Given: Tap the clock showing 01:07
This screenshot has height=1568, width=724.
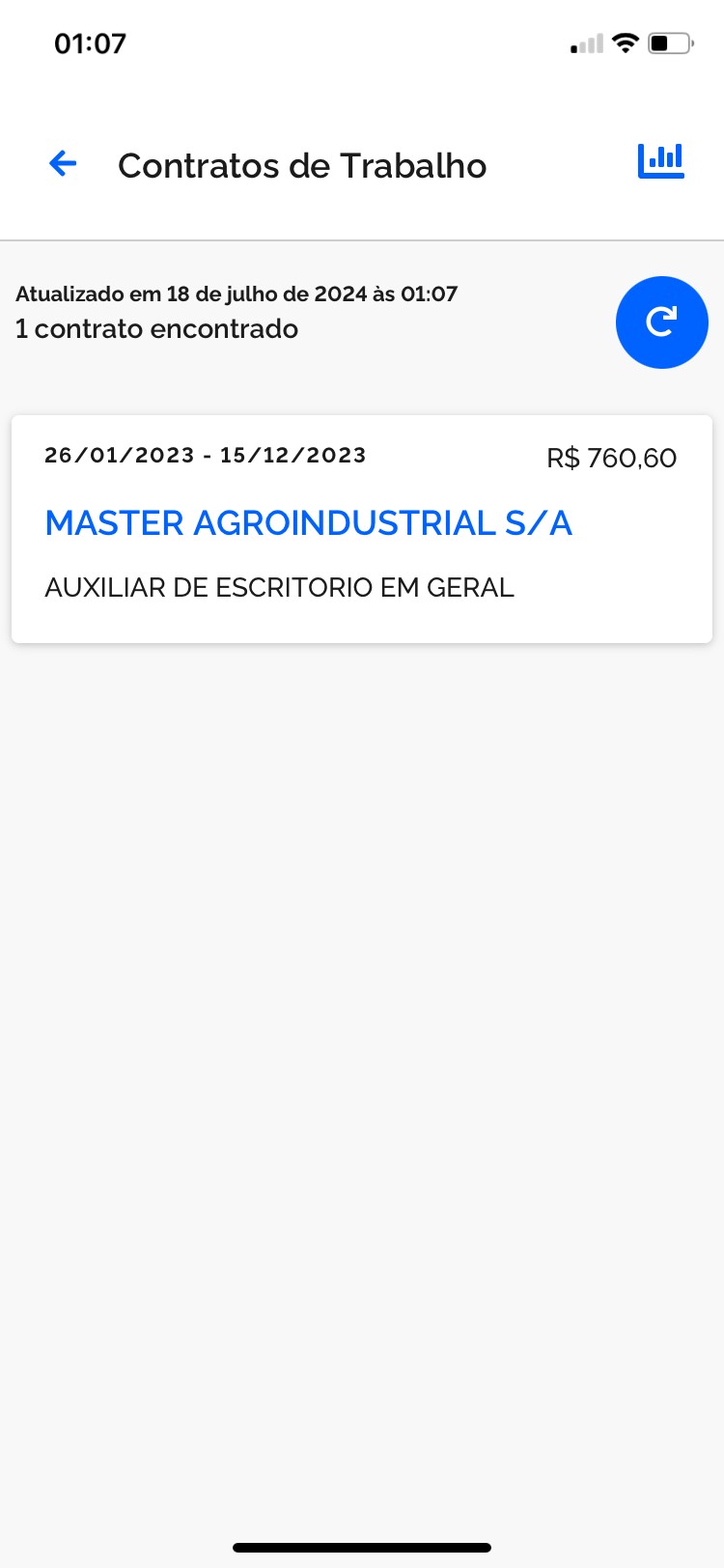Looking at the screenshot, I should coord(91,42).
